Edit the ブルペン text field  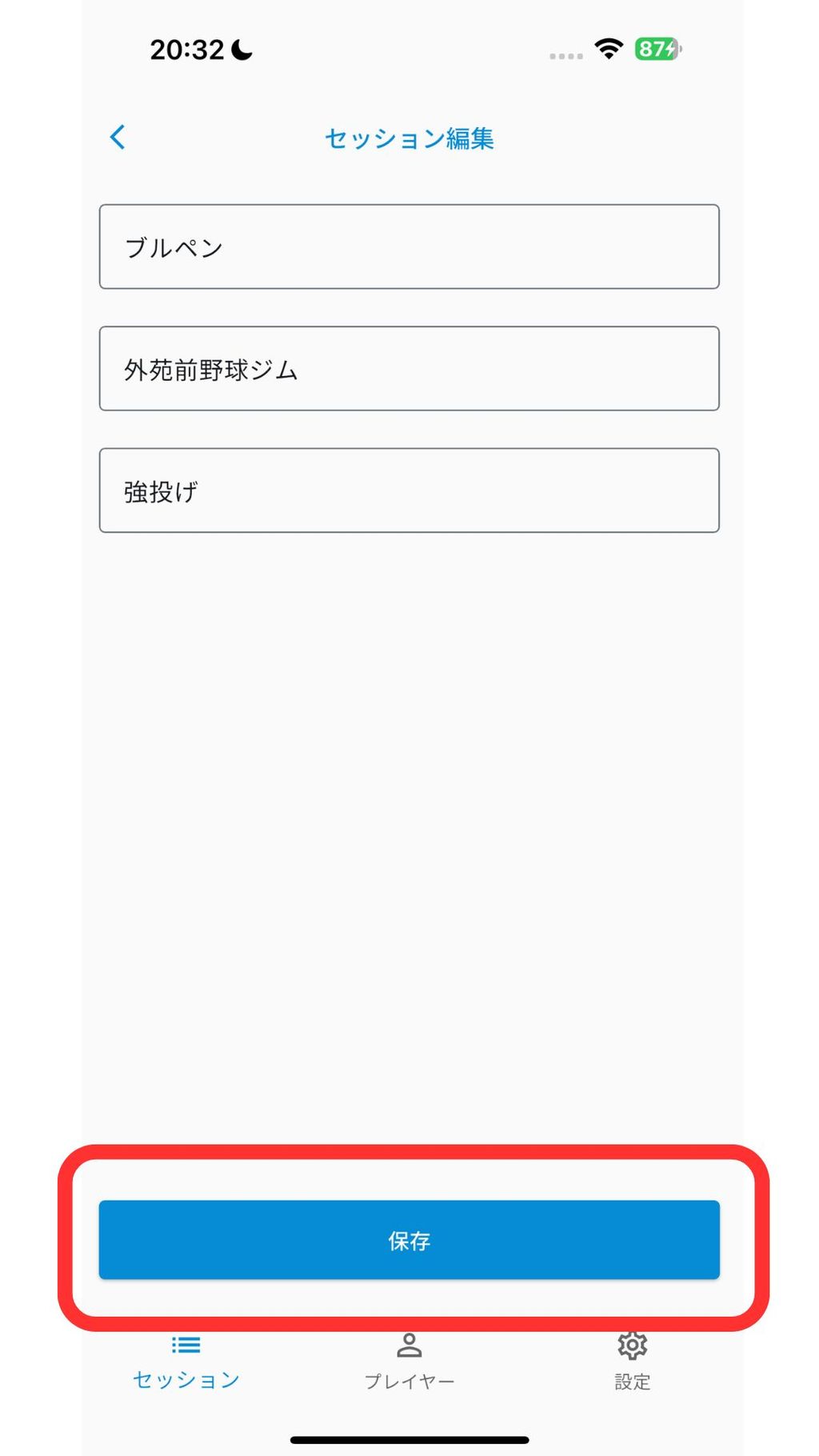click(409, 246)
